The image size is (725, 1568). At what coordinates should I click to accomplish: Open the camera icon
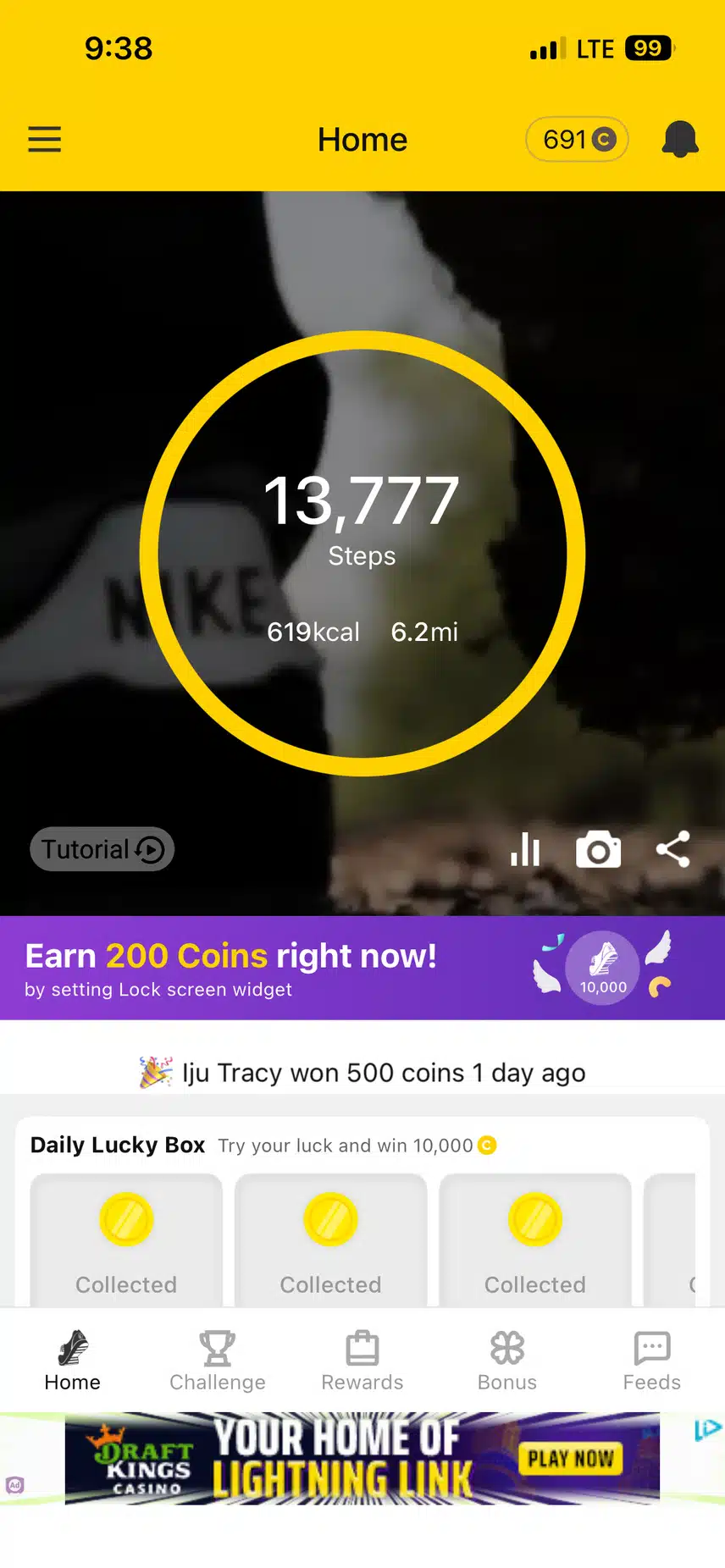[599, 849]
